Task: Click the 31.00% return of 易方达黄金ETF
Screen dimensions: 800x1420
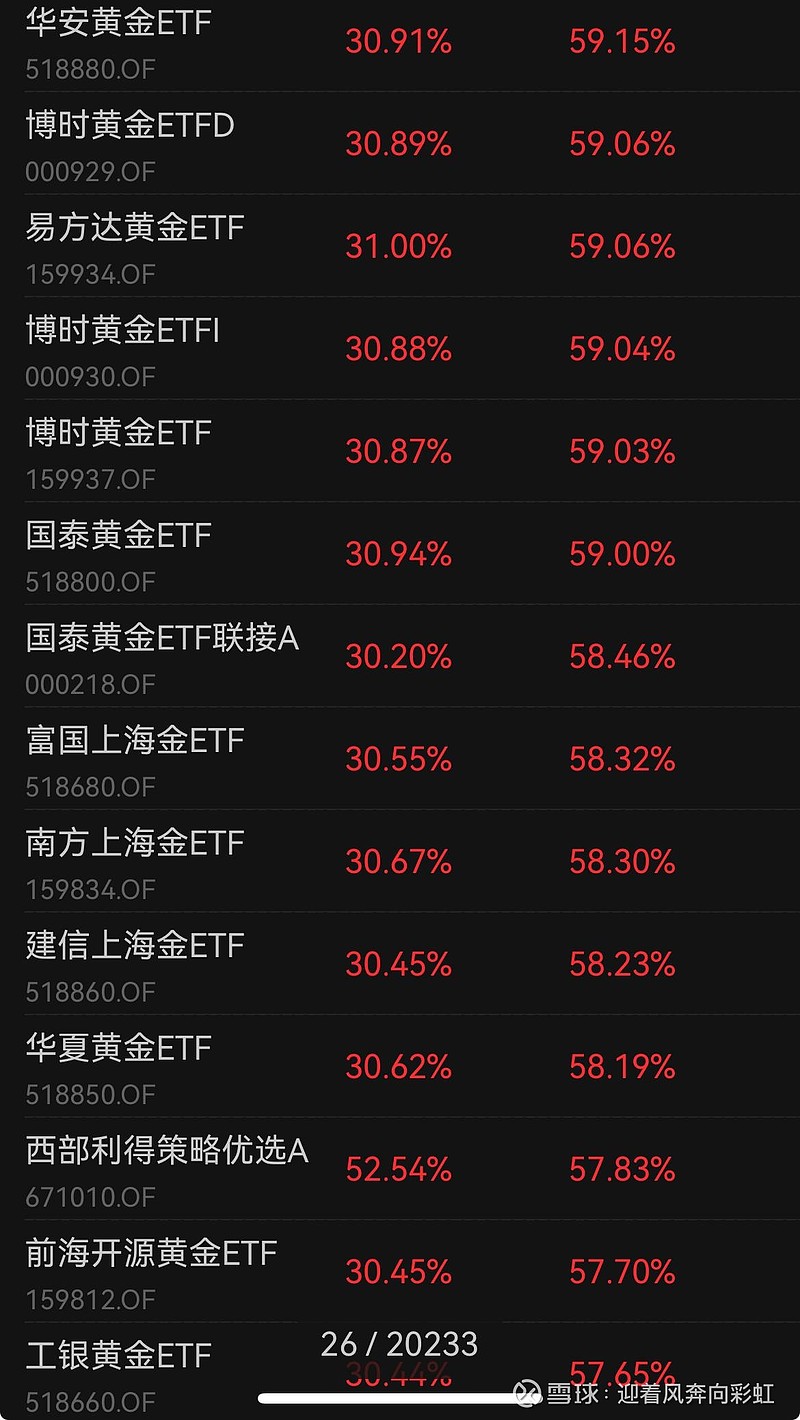Action: click(398, 246)
